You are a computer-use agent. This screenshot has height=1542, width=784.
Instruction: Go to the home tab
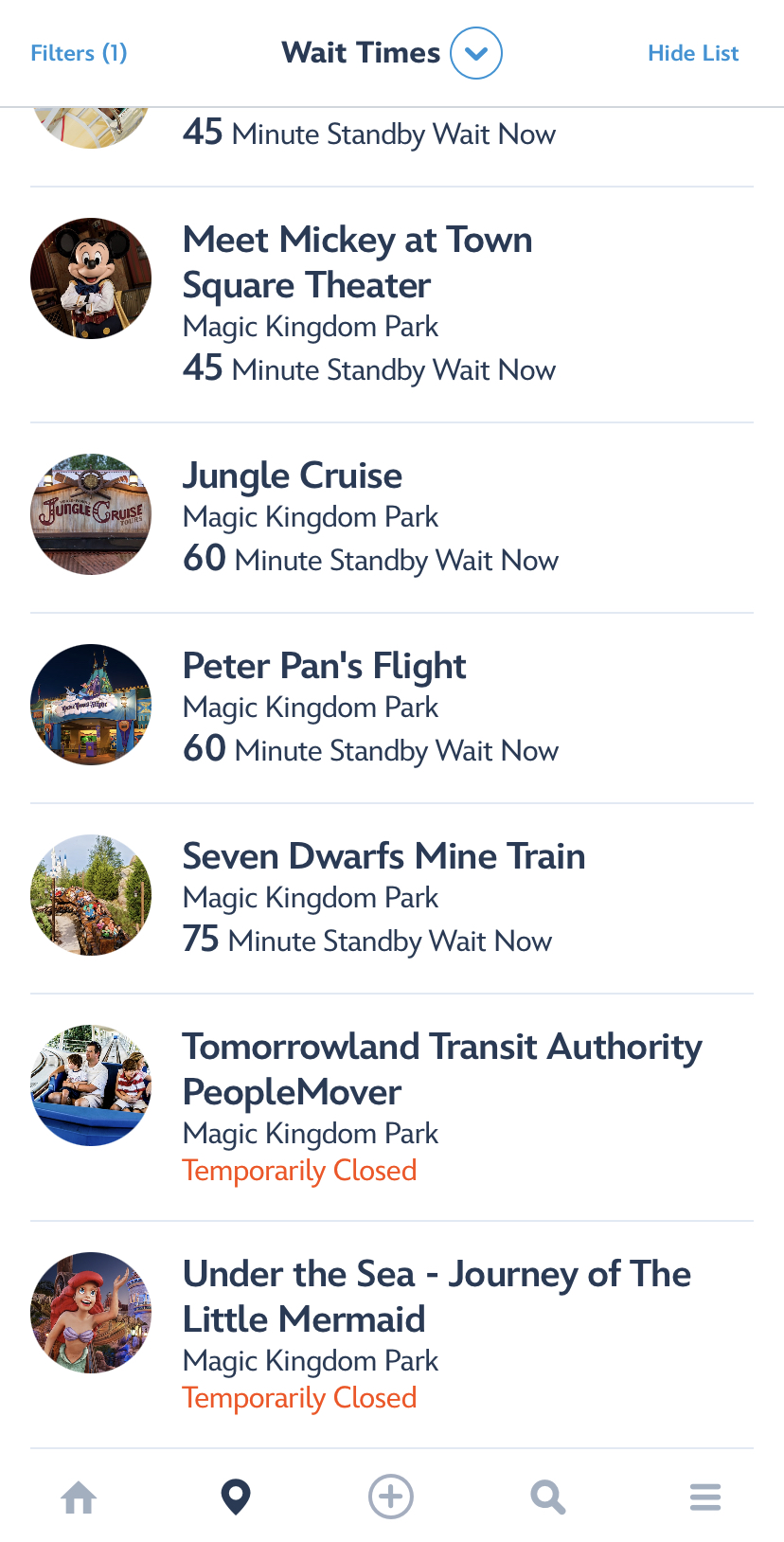pos(79,1497)
